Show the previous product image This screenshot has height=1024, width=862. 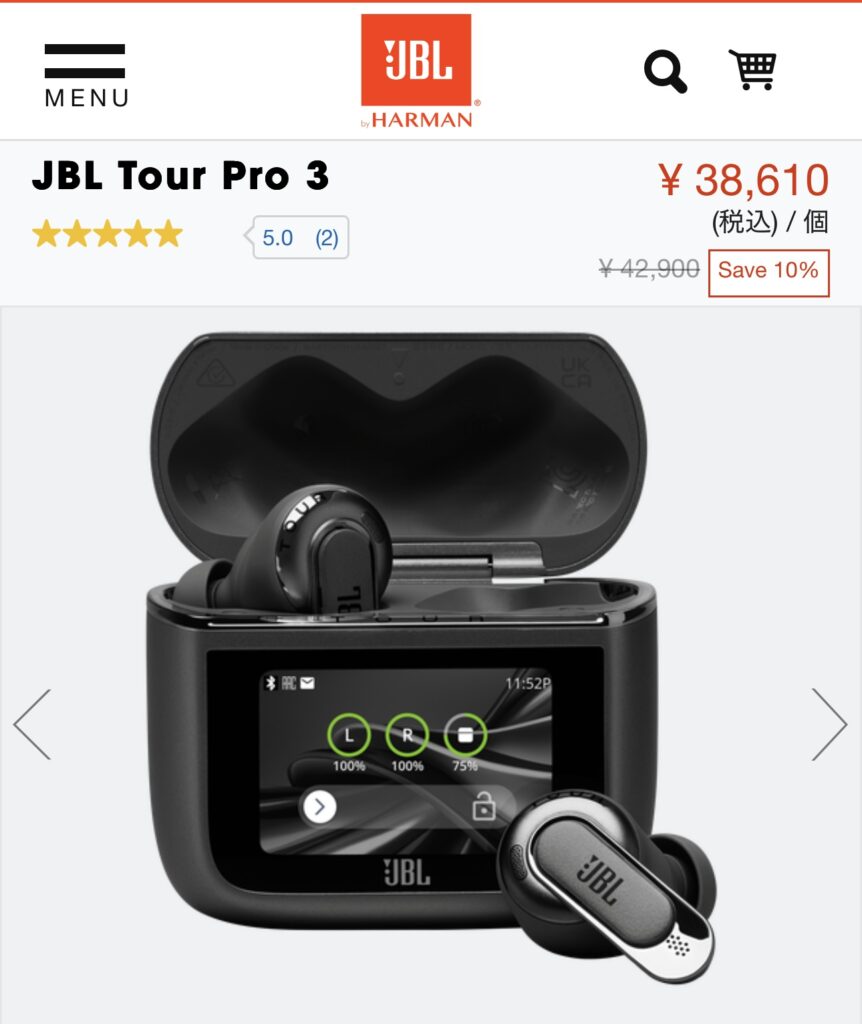[x=32, y=724]
